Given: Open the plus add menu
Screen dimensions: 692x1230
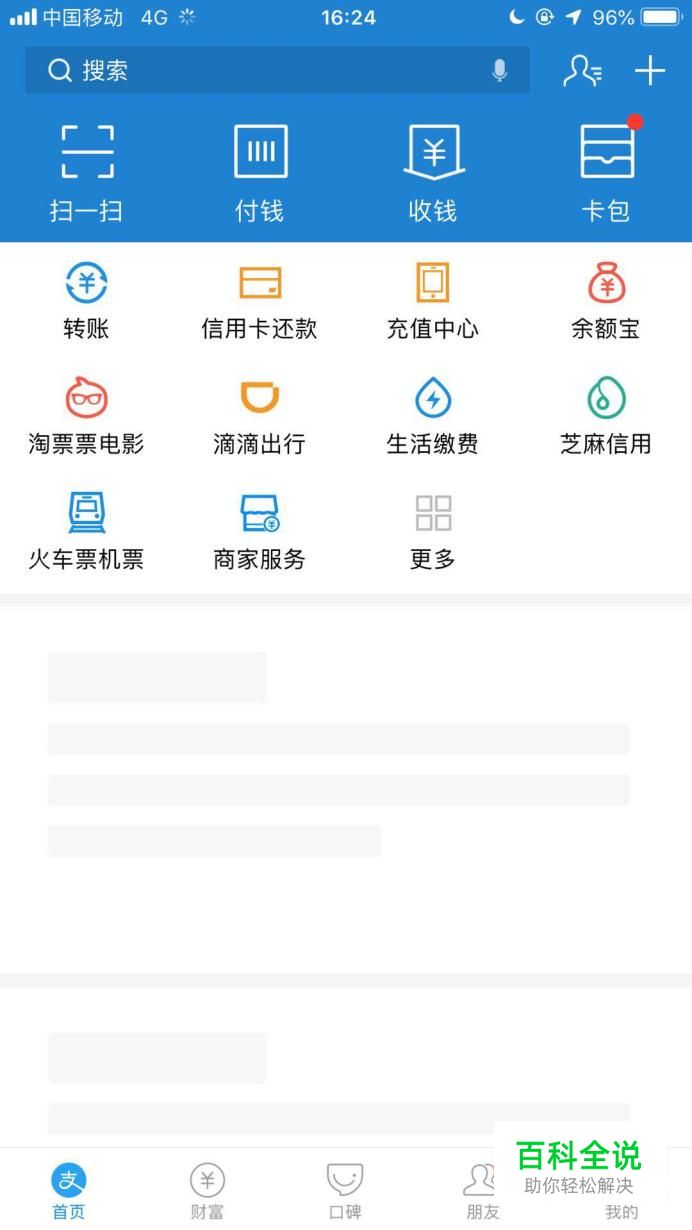Looking at the screenshot, I should point(650,71).
